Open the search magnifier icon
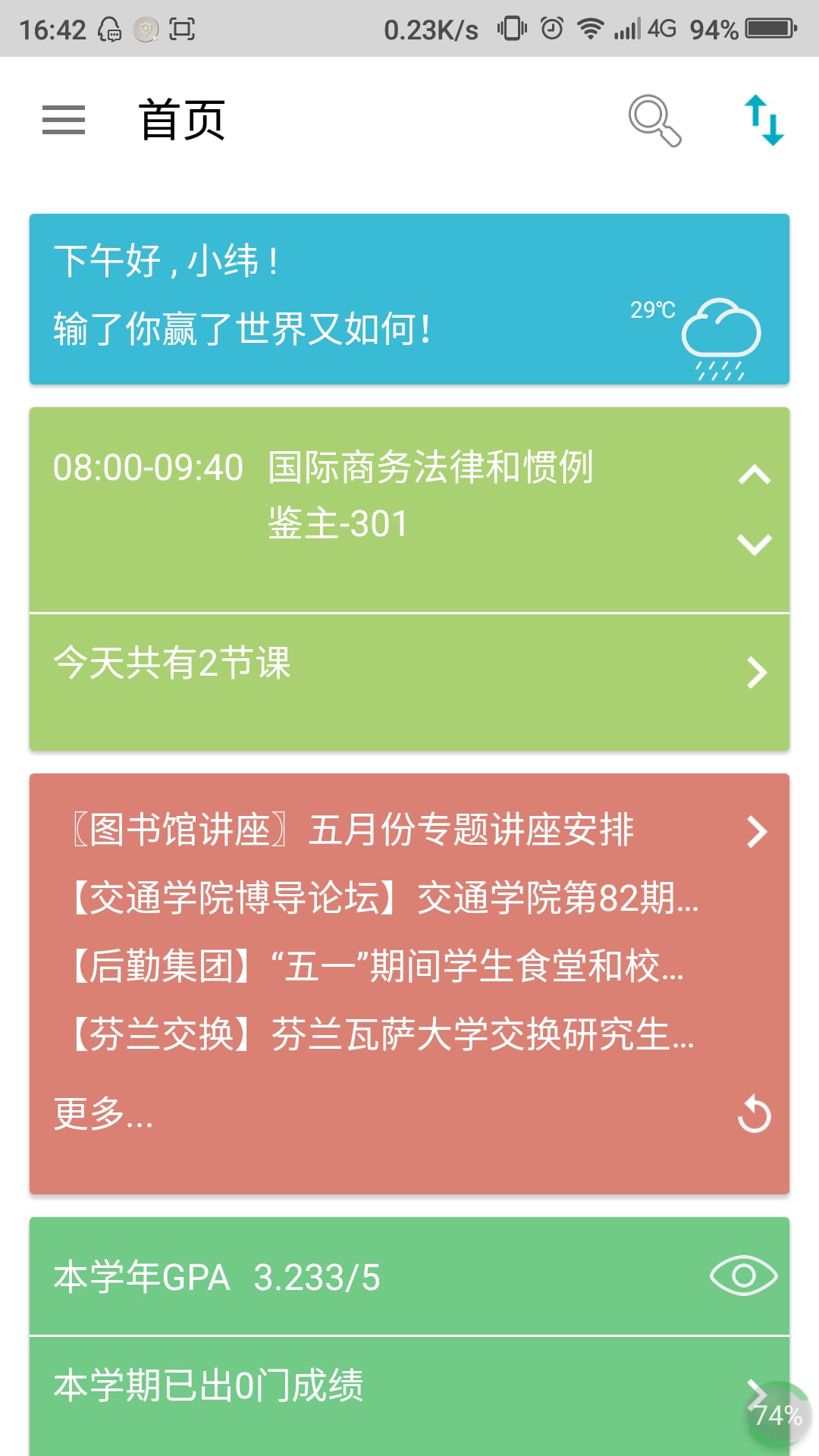819x1456 pixels. (654, 120)
